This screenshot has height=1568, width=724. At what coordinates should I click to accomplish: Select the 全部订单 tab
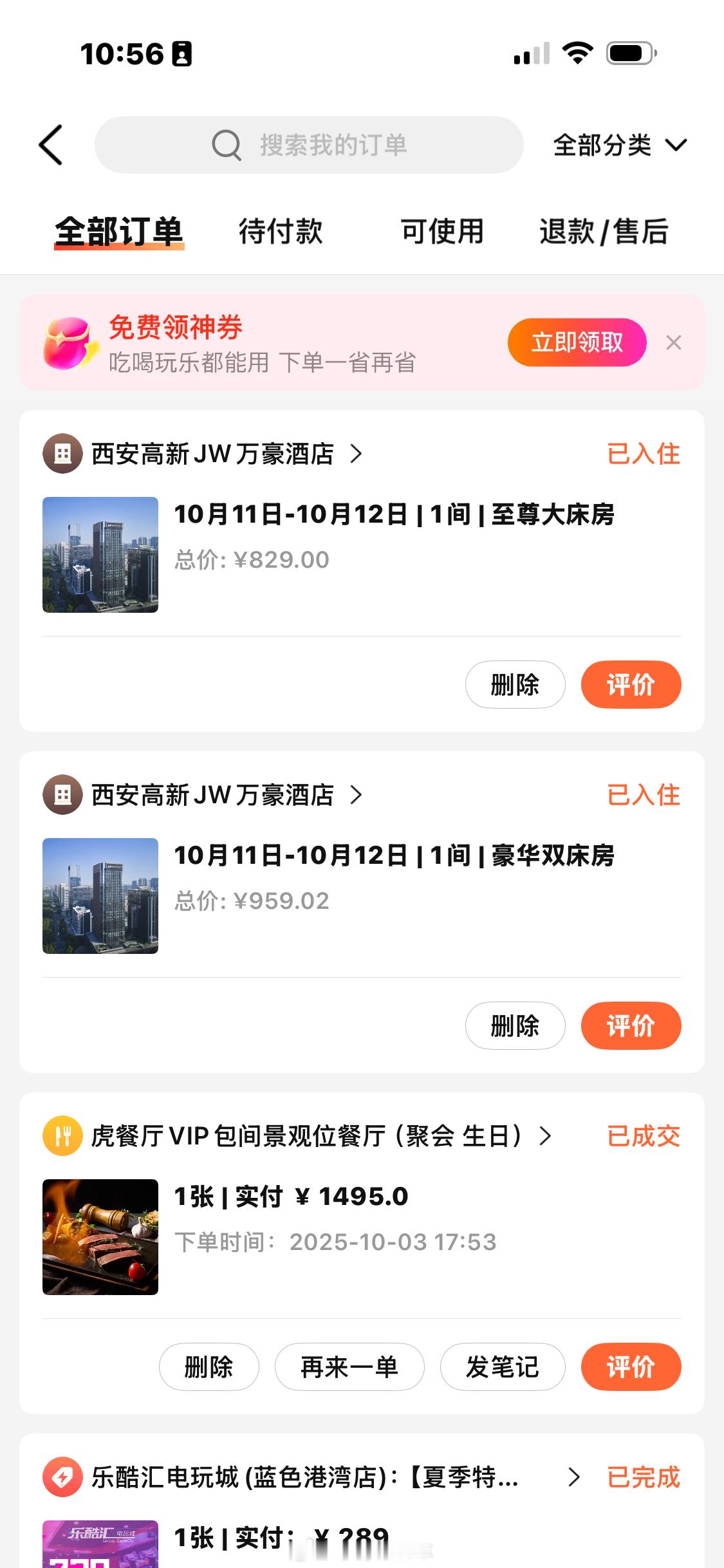[x=119, y=232]
